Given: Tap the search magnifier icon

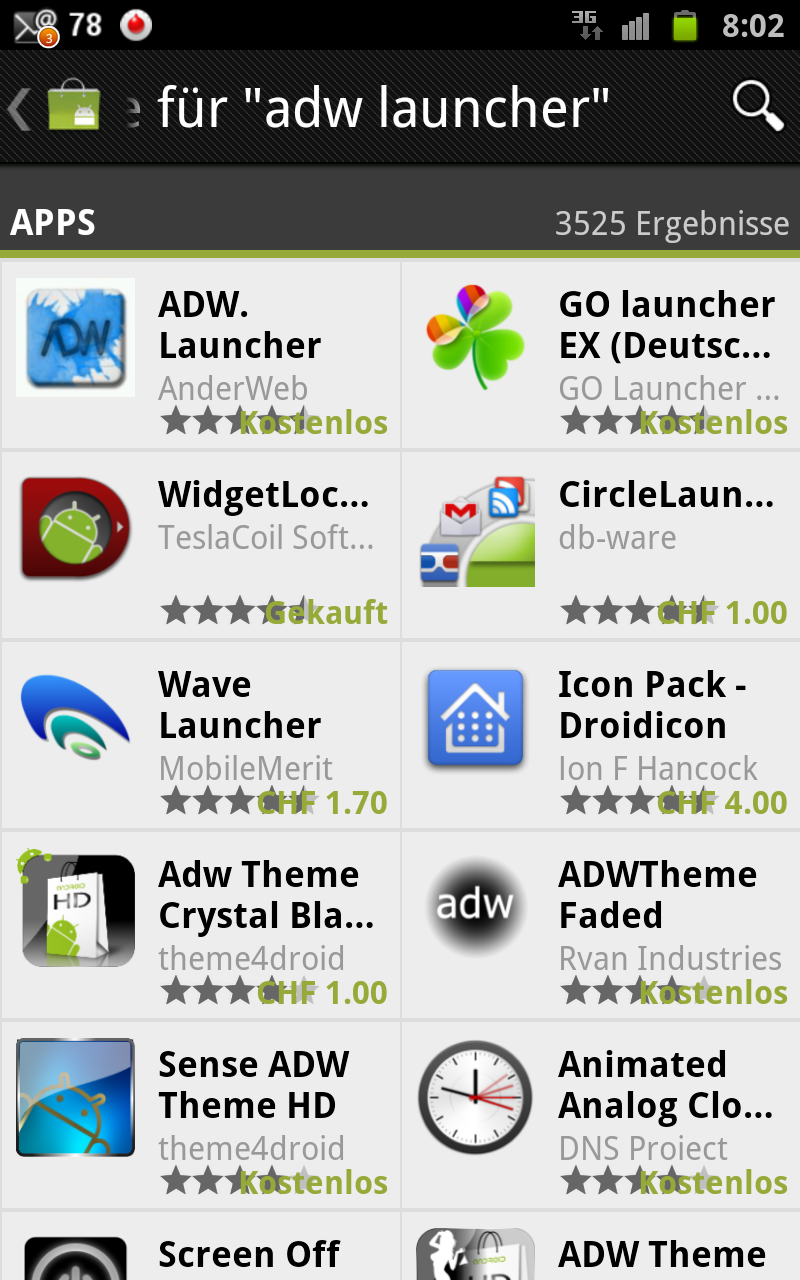Looking at the screenshot, I should pyautogui.click(x=757, y=106).
